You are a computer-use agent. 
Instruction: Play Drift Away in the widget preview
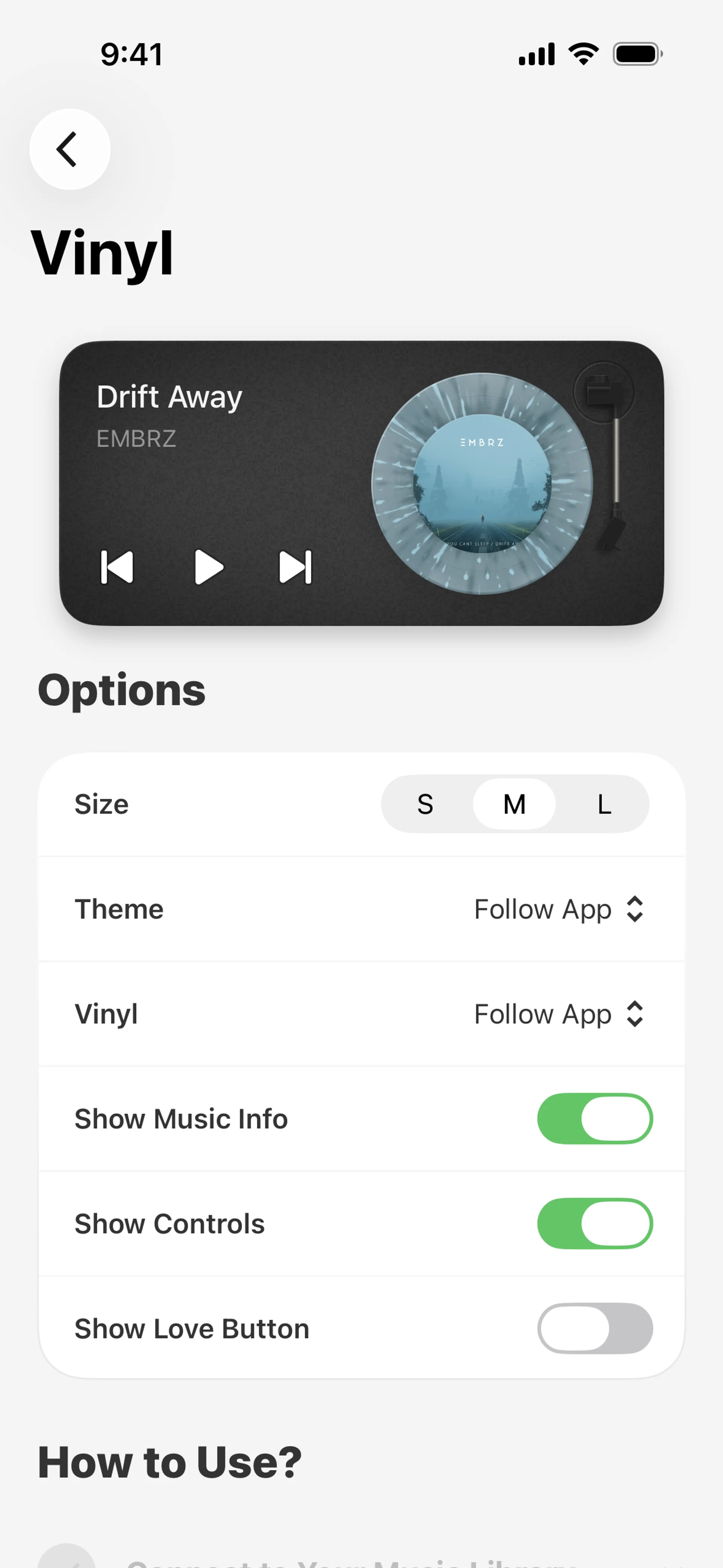pyautogui.click(x=208, y=567)
